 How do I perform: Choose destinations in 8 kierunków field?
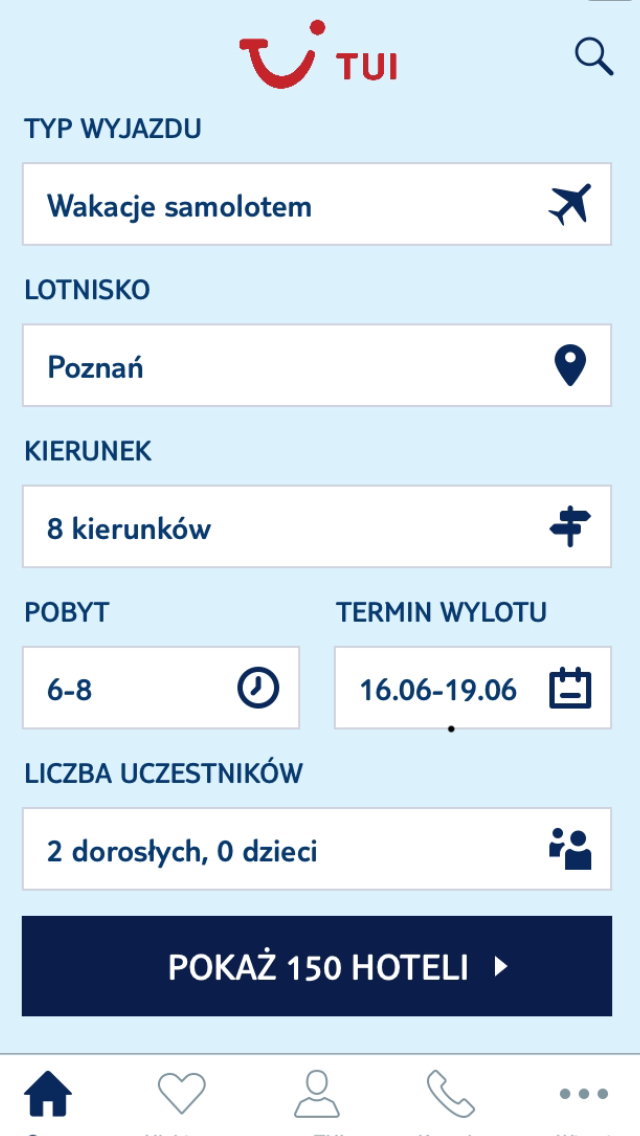(x=316, y=527)
